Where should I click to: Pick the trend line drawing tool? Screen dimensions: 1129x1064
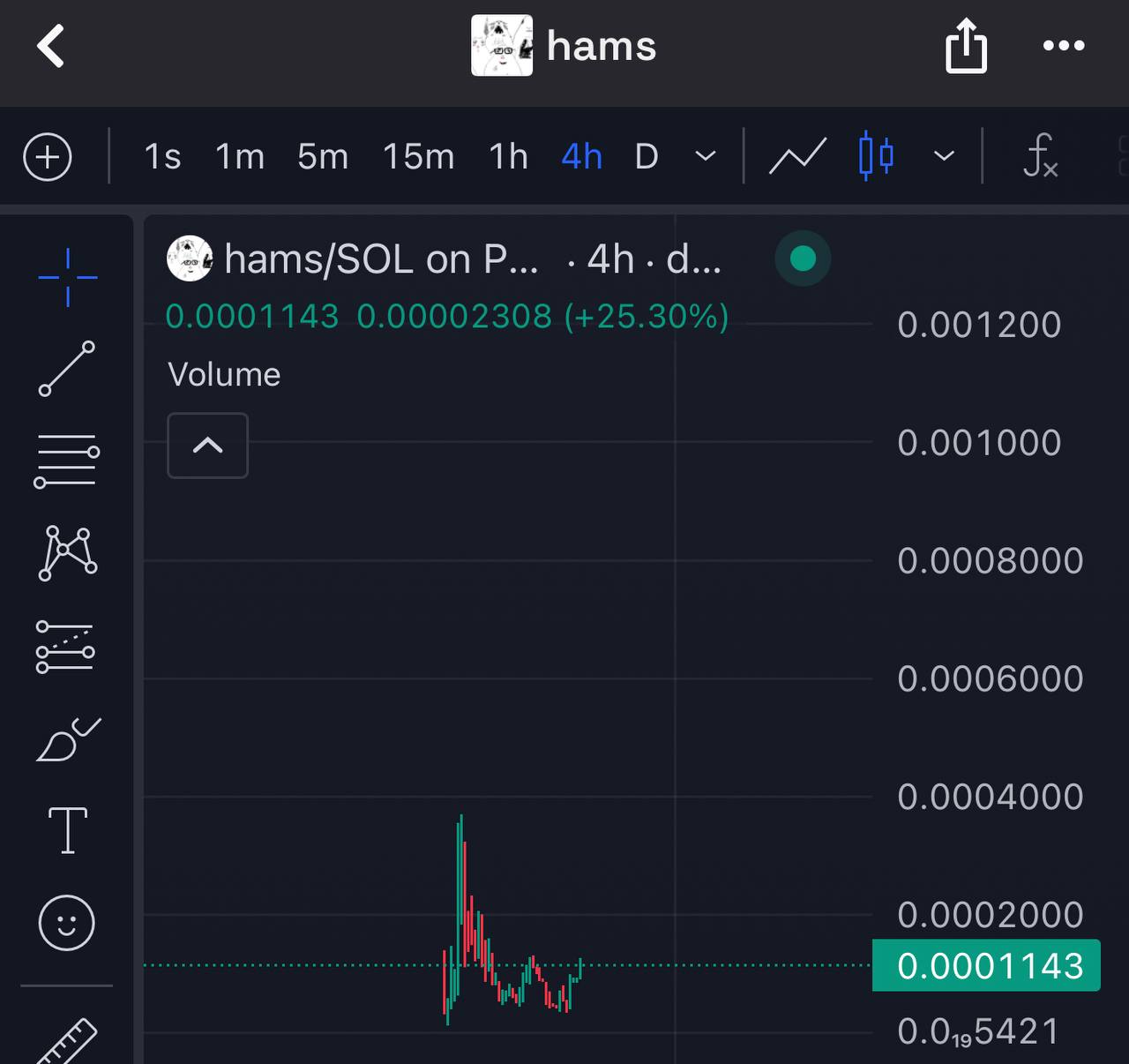coord(67,369)
